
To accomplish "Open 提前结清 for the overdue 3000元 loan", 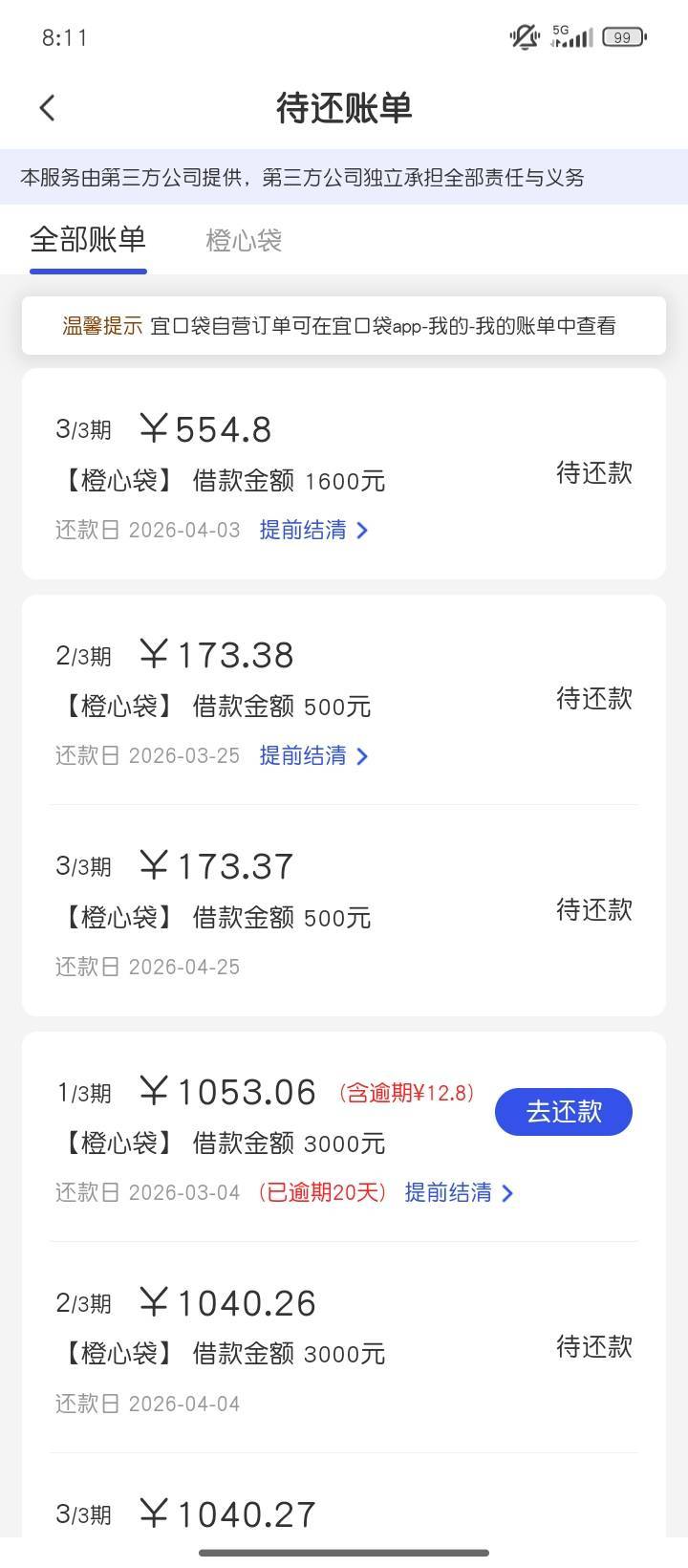I will tap(459, 1192).
